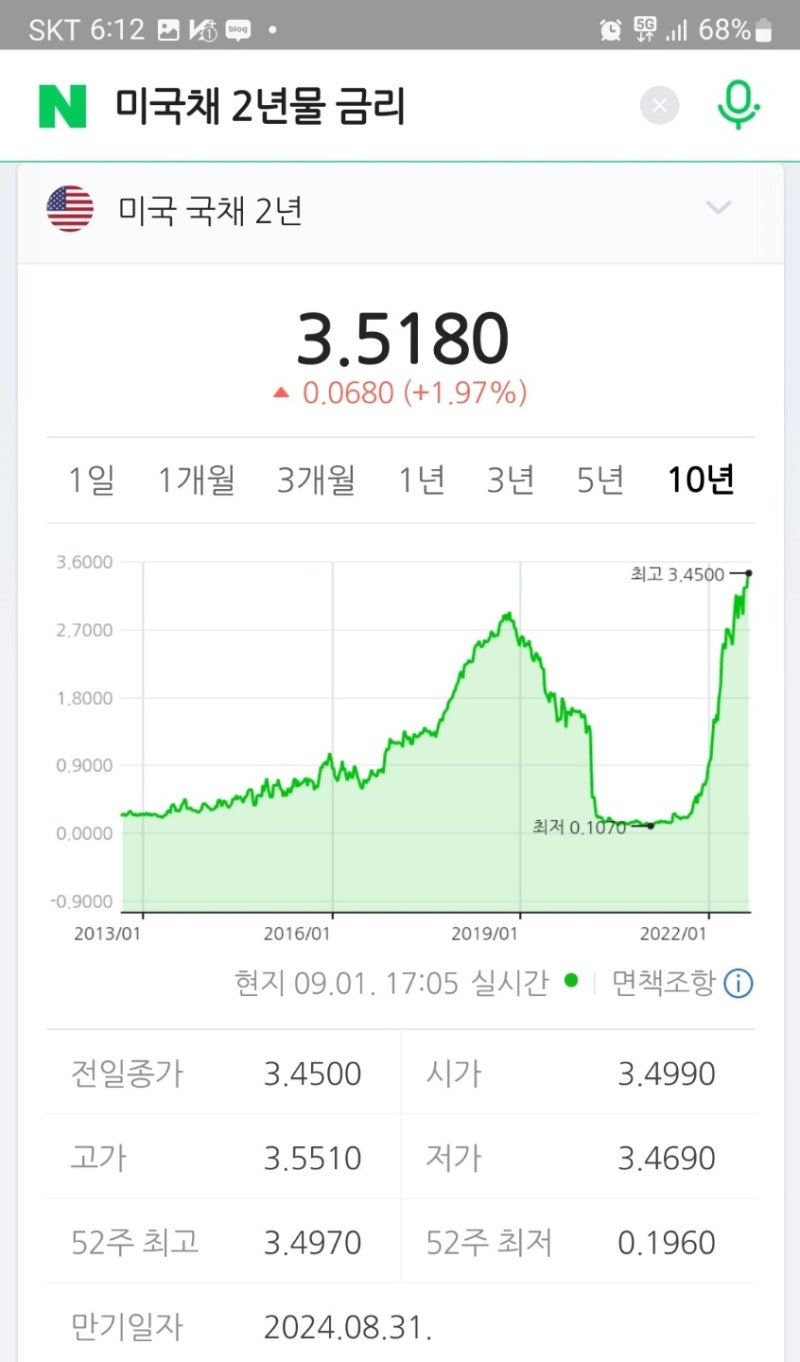This screenshot has height=1362, width=800.
Task: Switch to the 1일 chart period
Action: (92, 479)
